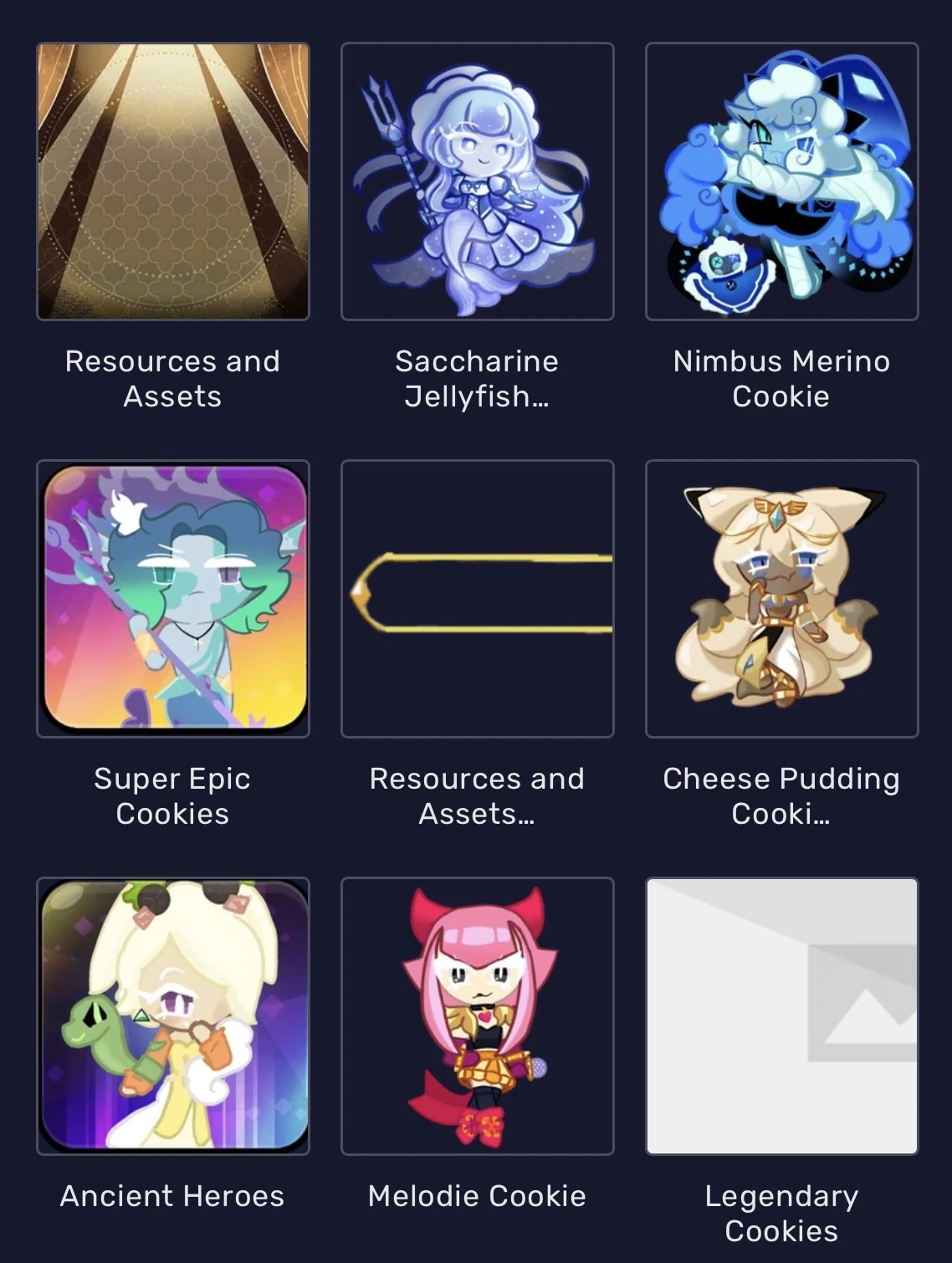Open the Legendary Cookies category
This screenshot has width=952, height=1263.
coord(781,1015)
